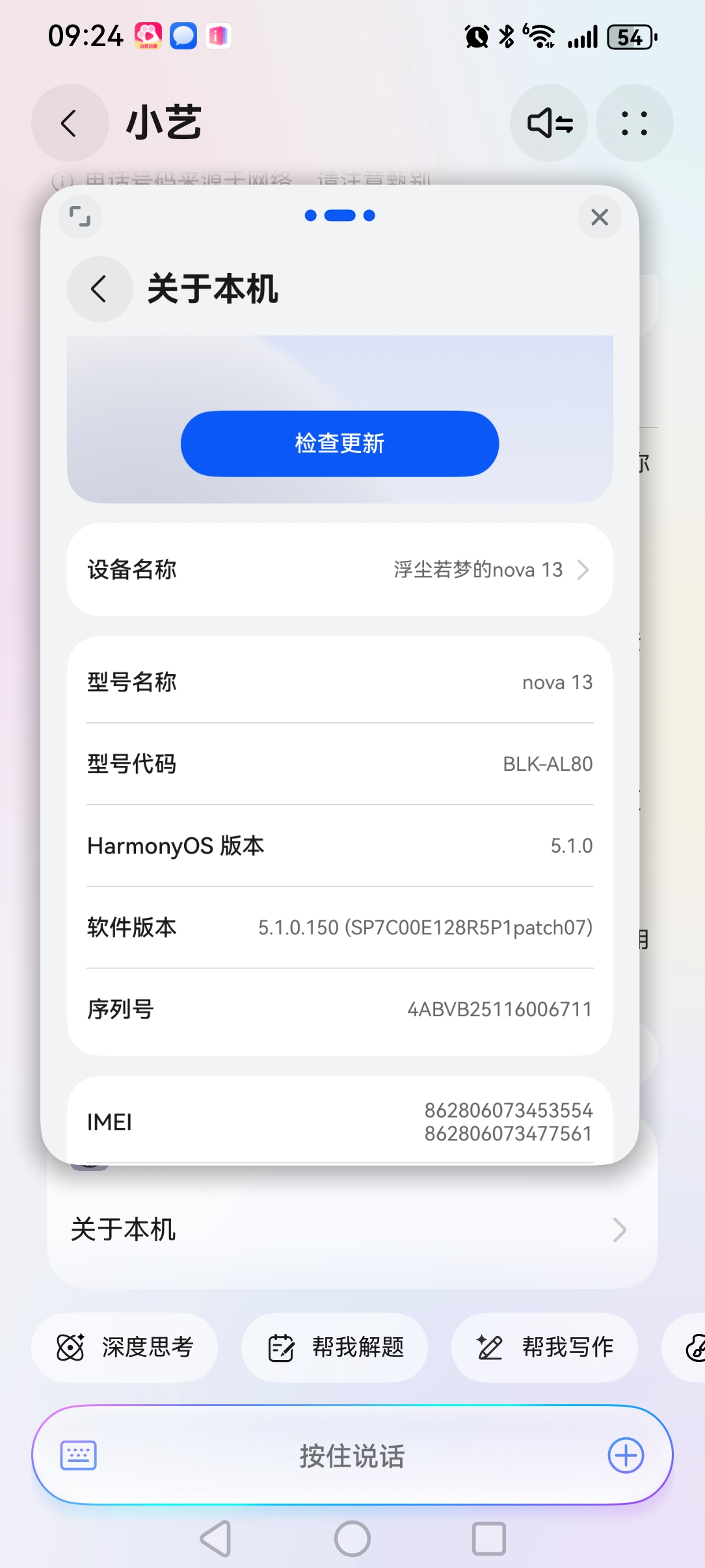Switch to keyboard input
This screenshot has width=705, height=1568.
[79, 1455]
